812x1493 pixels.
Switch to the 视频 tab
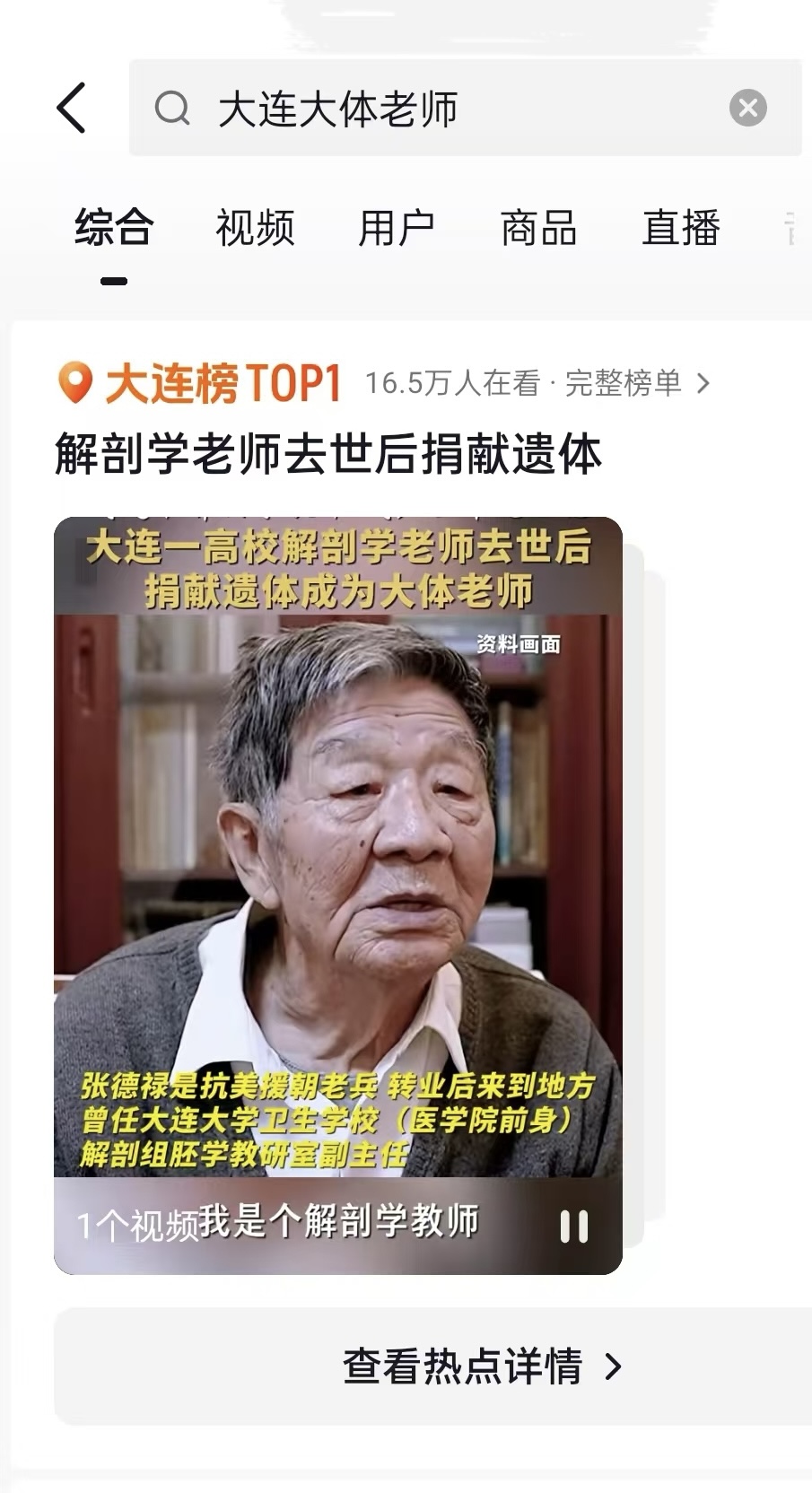[255, 227]
